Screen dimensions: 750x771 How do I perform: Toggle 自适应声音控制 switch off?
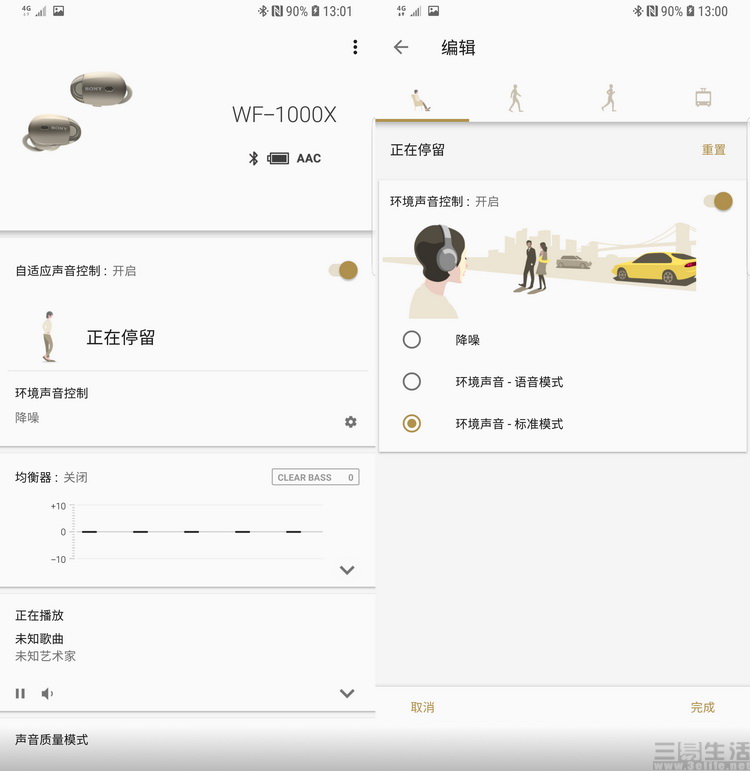(343, 270)
